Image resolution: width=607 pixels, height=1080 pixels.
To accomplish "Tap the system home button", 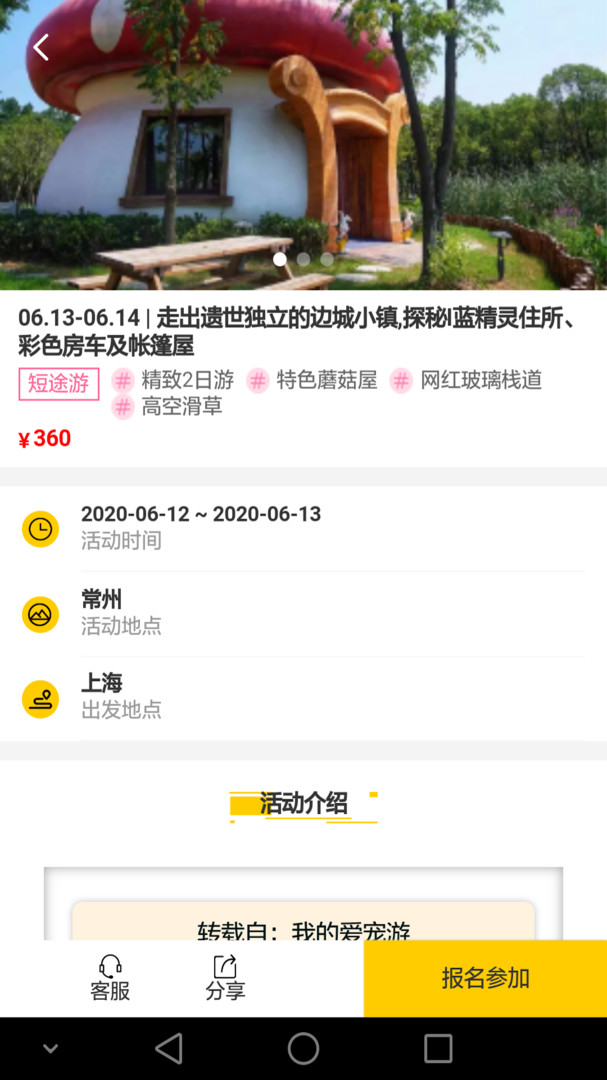I will [x=303, y=1048].
